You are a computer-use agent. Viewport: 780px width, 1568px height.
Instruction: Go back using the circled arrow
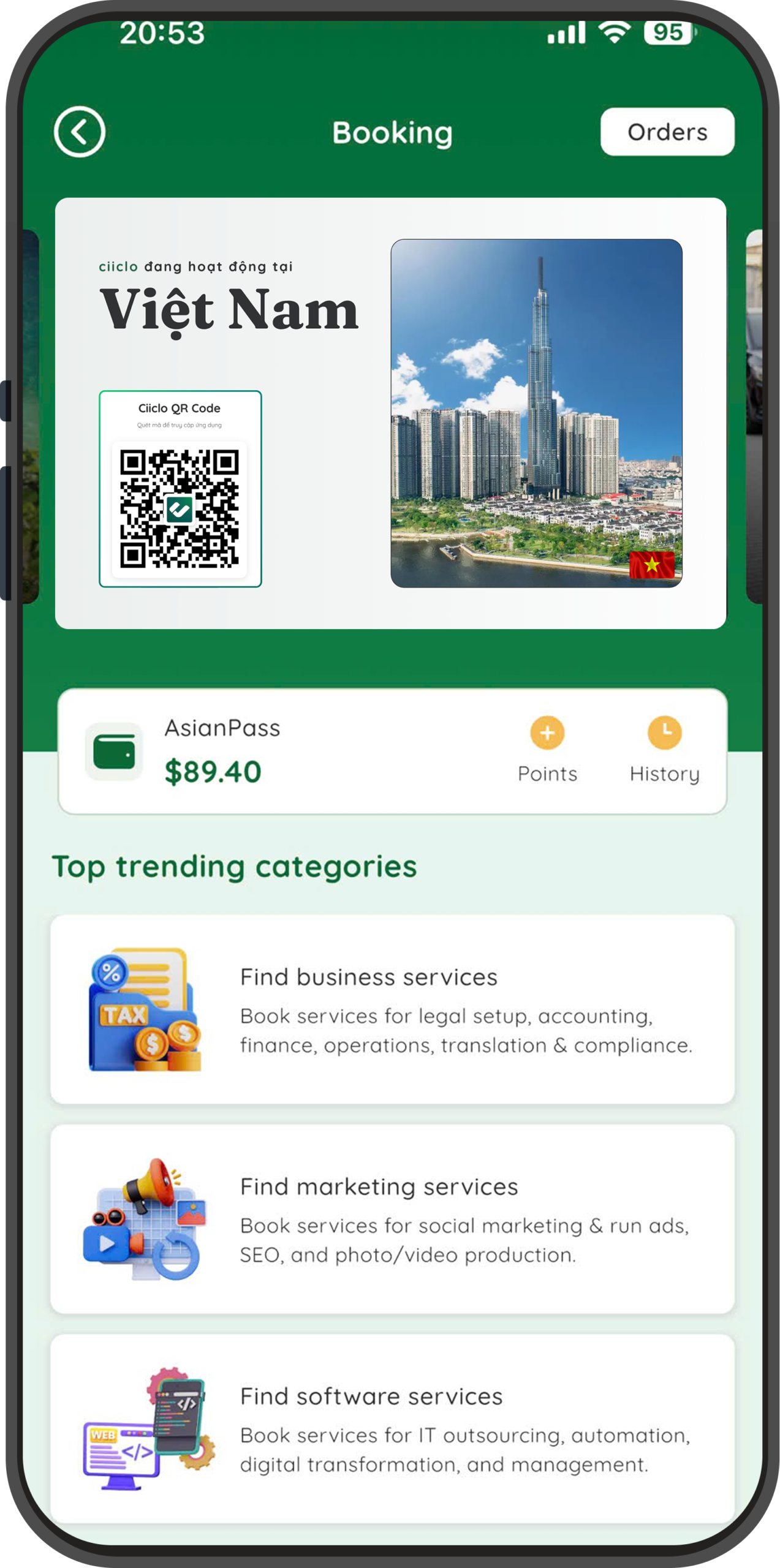tap(80, 132)
